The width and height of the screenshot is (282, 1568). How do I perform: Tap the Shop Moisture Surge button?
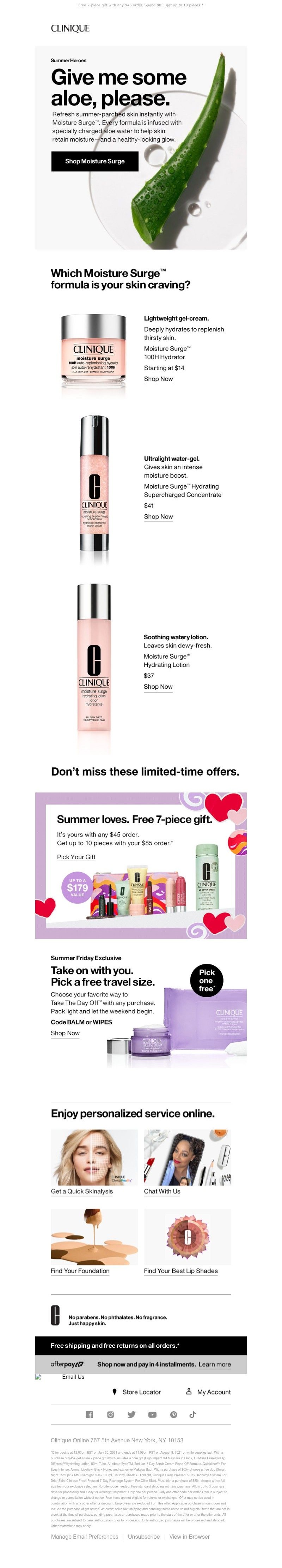94,161
